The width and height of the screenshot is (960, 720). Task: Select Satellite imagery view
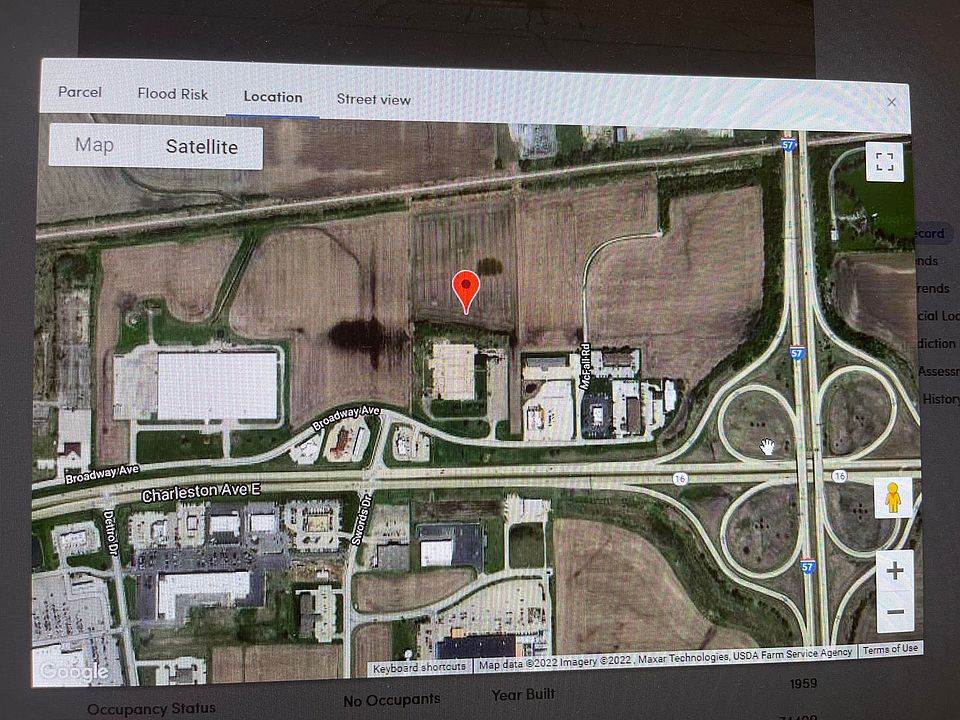(x=202, y=147)
